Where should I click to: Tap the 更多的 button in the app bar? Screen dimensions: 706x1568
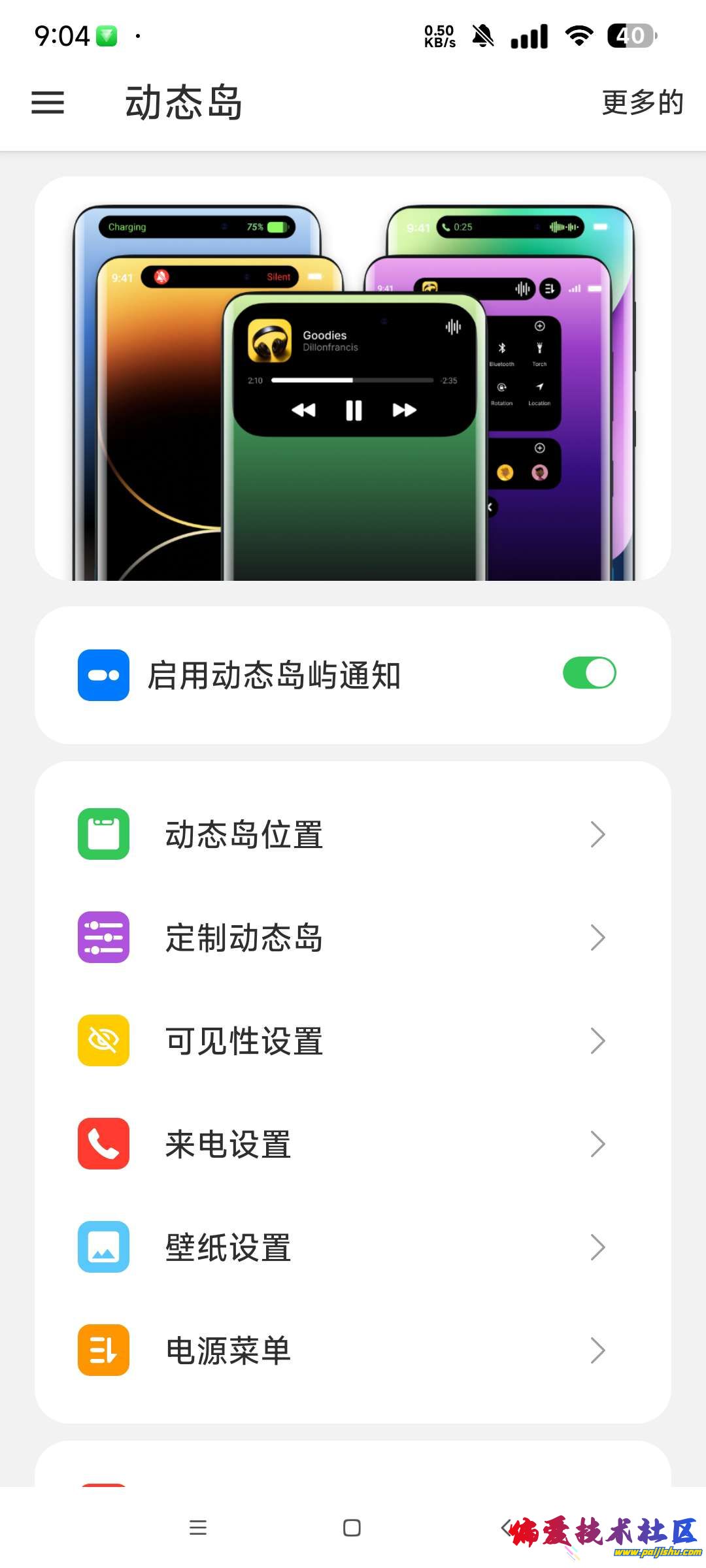pyautogui.click(x=642, y=103)
